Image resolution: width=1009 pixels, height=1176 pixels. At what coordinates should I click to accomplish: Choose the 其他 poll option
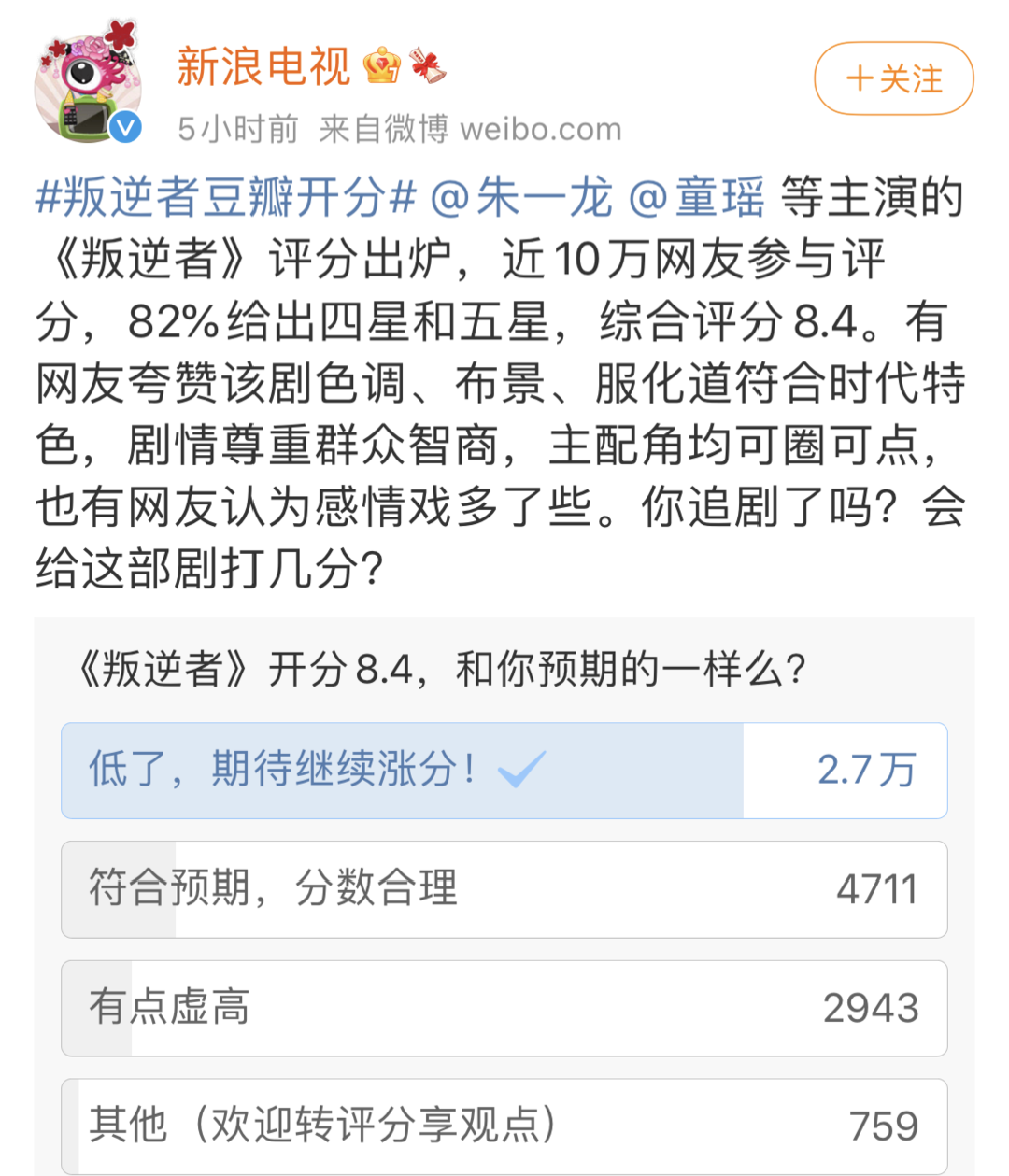[504, 1126]
